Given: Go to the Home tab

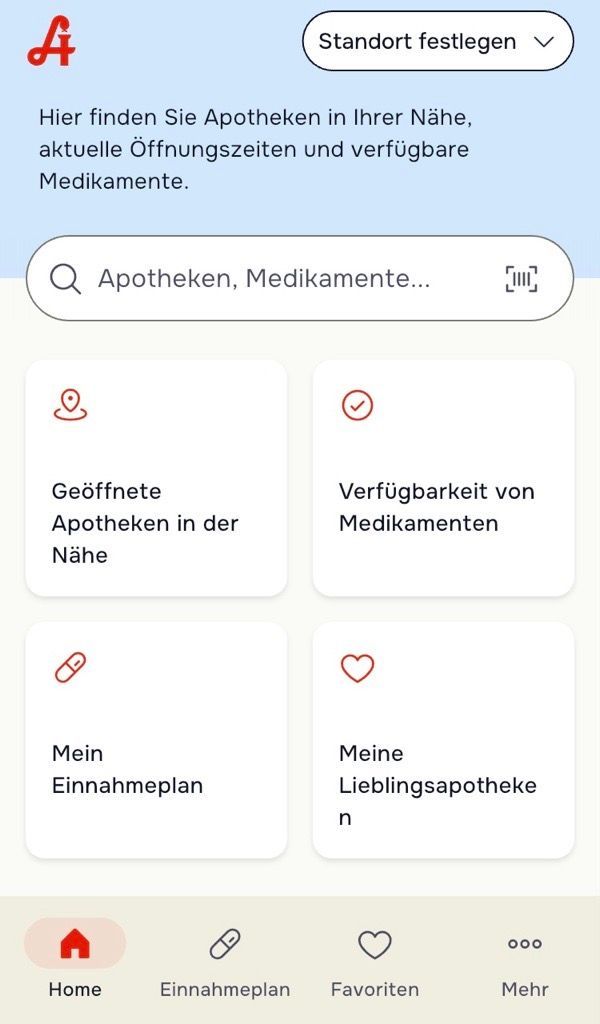Looking at the screenshot, I should [75, 960].
